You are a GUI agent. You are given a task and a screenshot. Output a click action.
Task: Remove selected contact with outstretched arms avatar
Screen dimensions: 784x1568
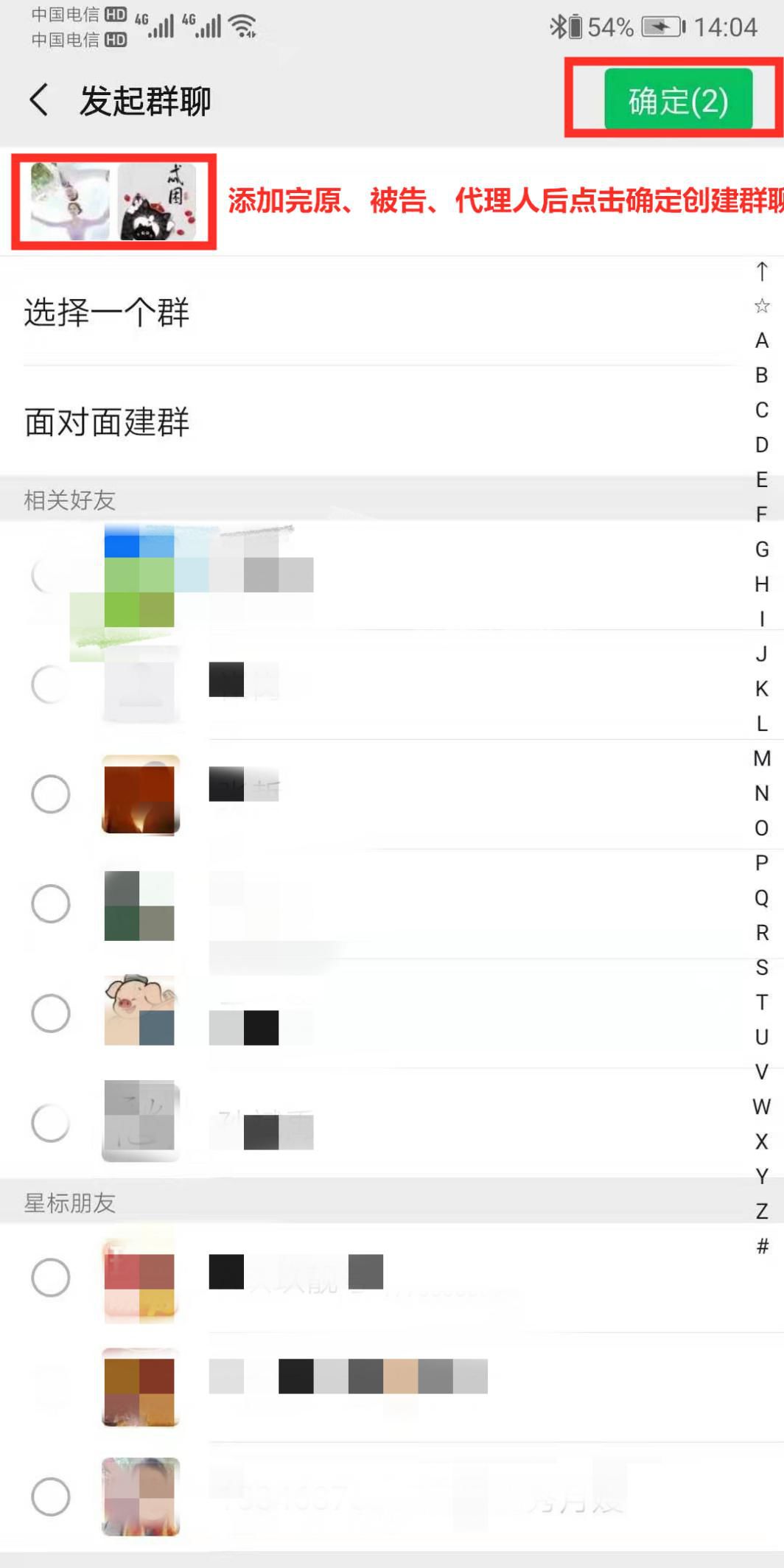[x=69, y=202]
